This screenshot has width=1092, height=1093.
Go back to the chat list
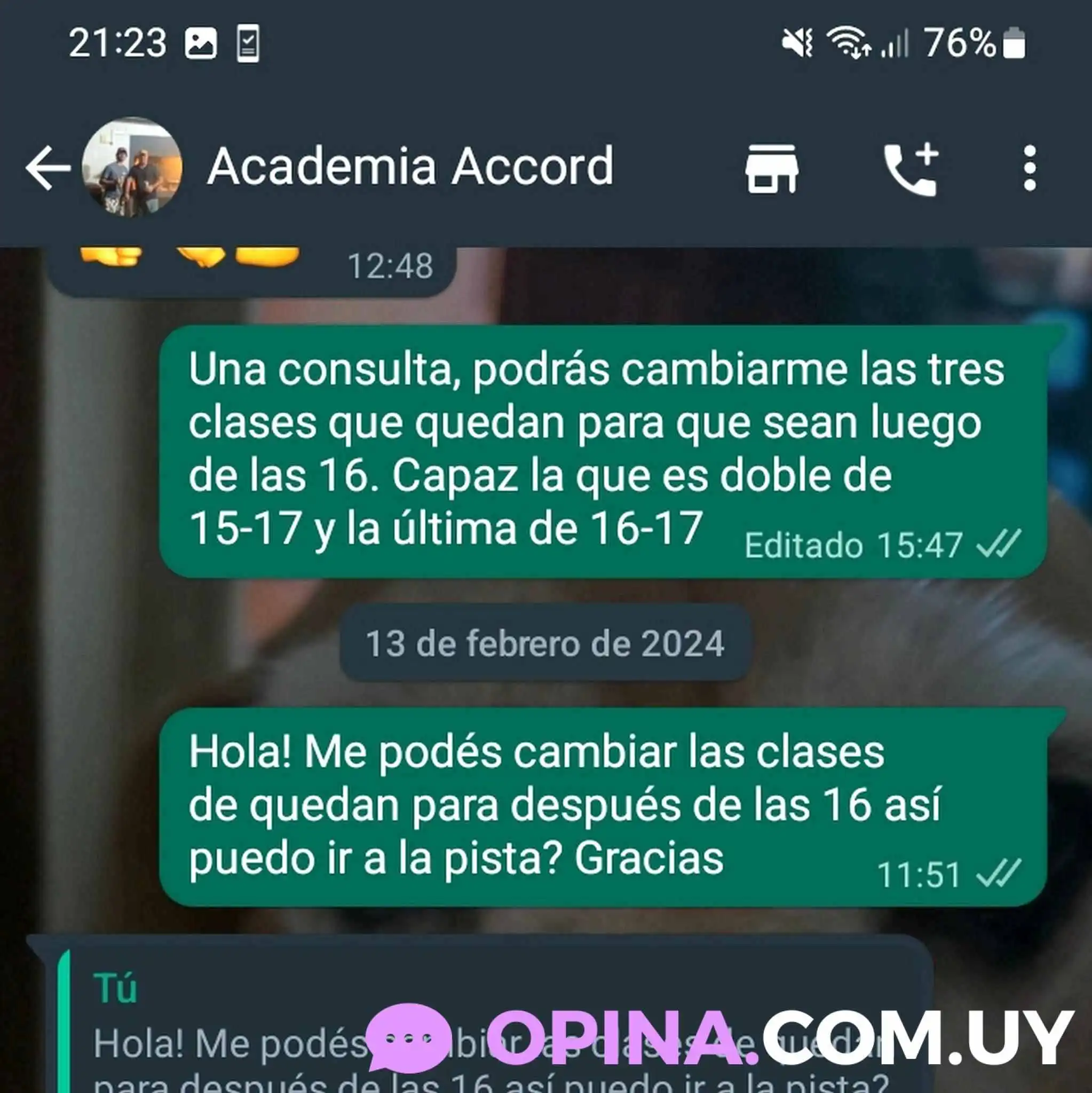[48, 168]
